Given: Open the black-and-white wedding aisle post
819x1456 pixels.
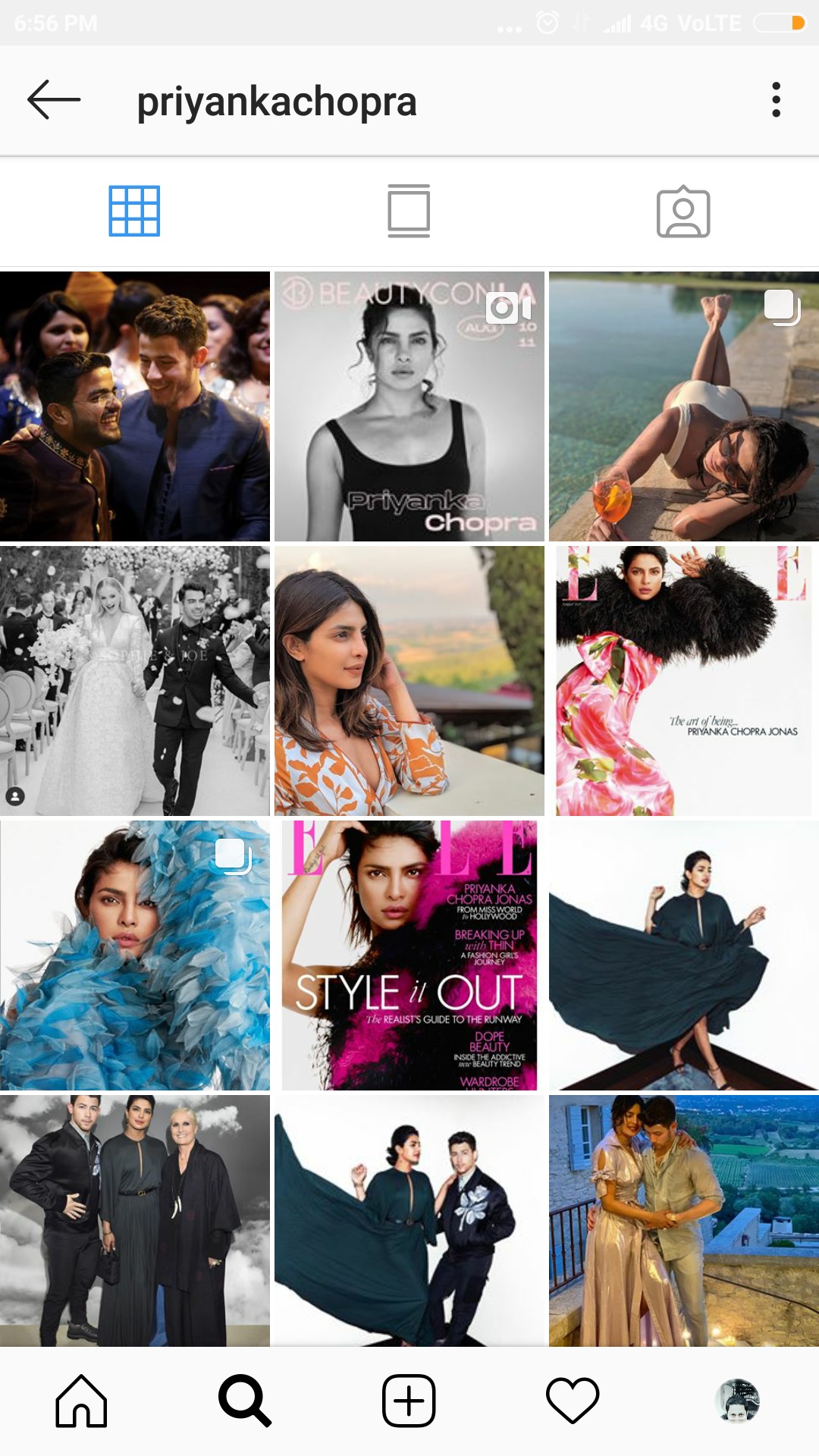Looking at the screenshot, I should pyautogui.click(x=135, y=681).
